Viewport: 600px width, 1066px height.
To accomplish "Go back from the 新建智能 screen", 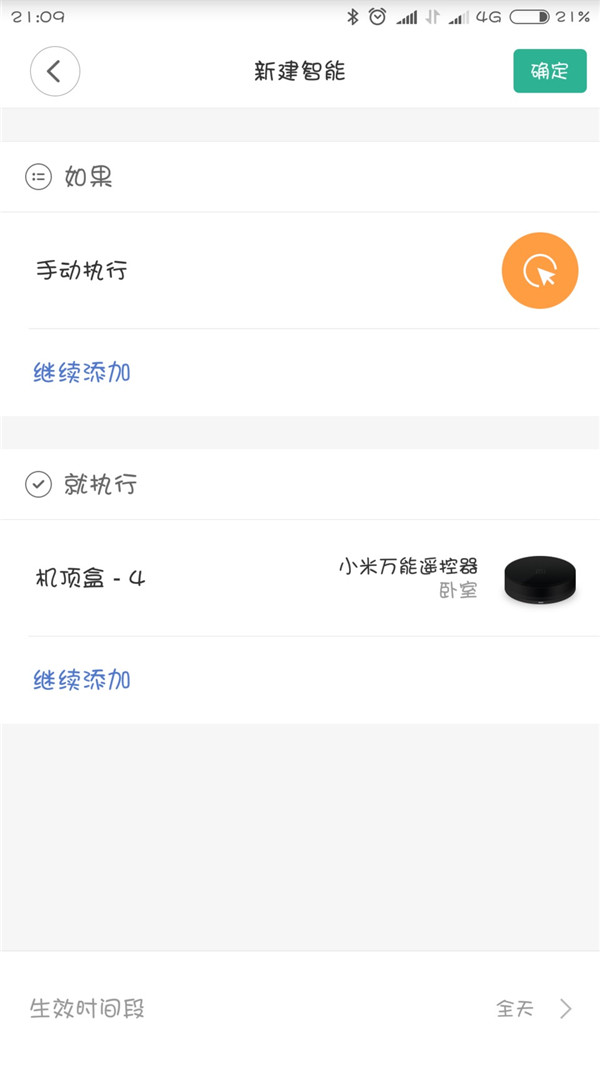I will (x=55, y=71).
